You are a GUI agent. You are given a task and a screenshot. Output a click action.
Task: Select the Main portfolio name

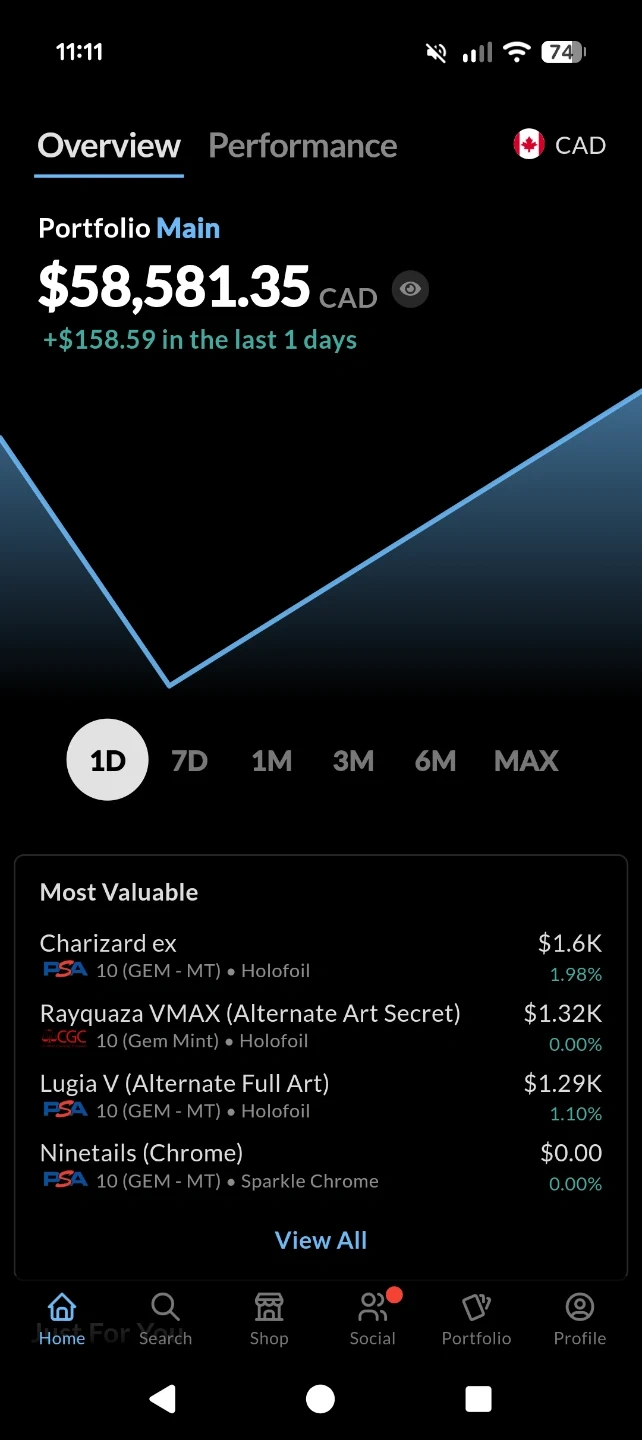(x=188, y=228)
